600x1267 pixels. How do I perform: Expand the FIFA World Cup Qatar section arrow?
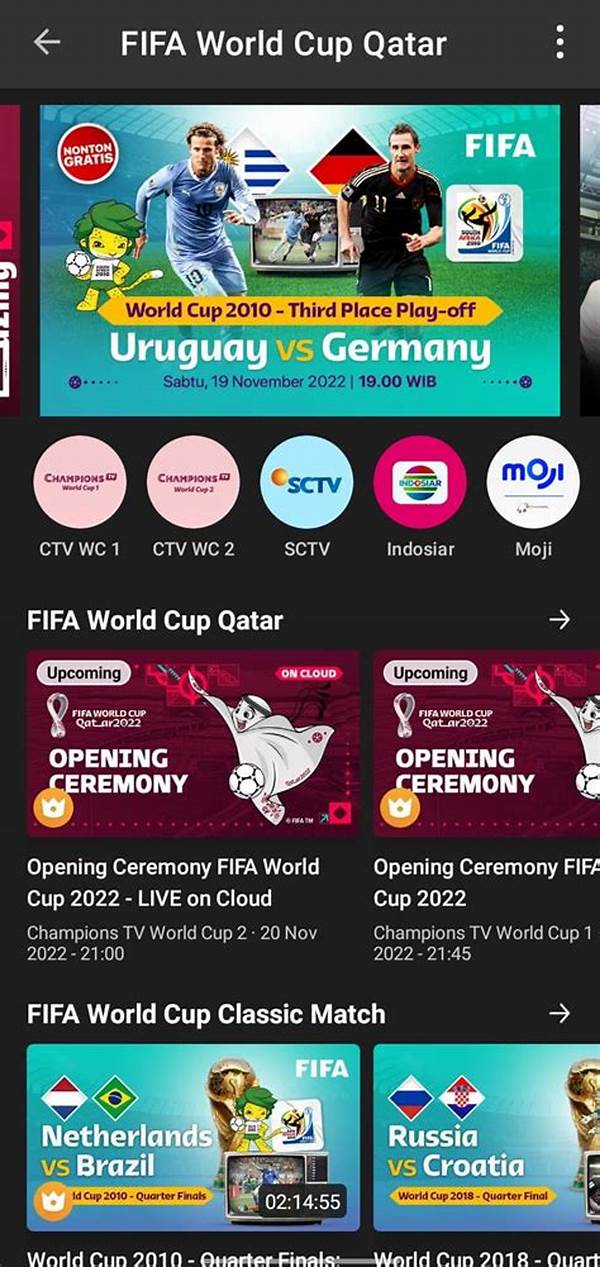[559, 620]
